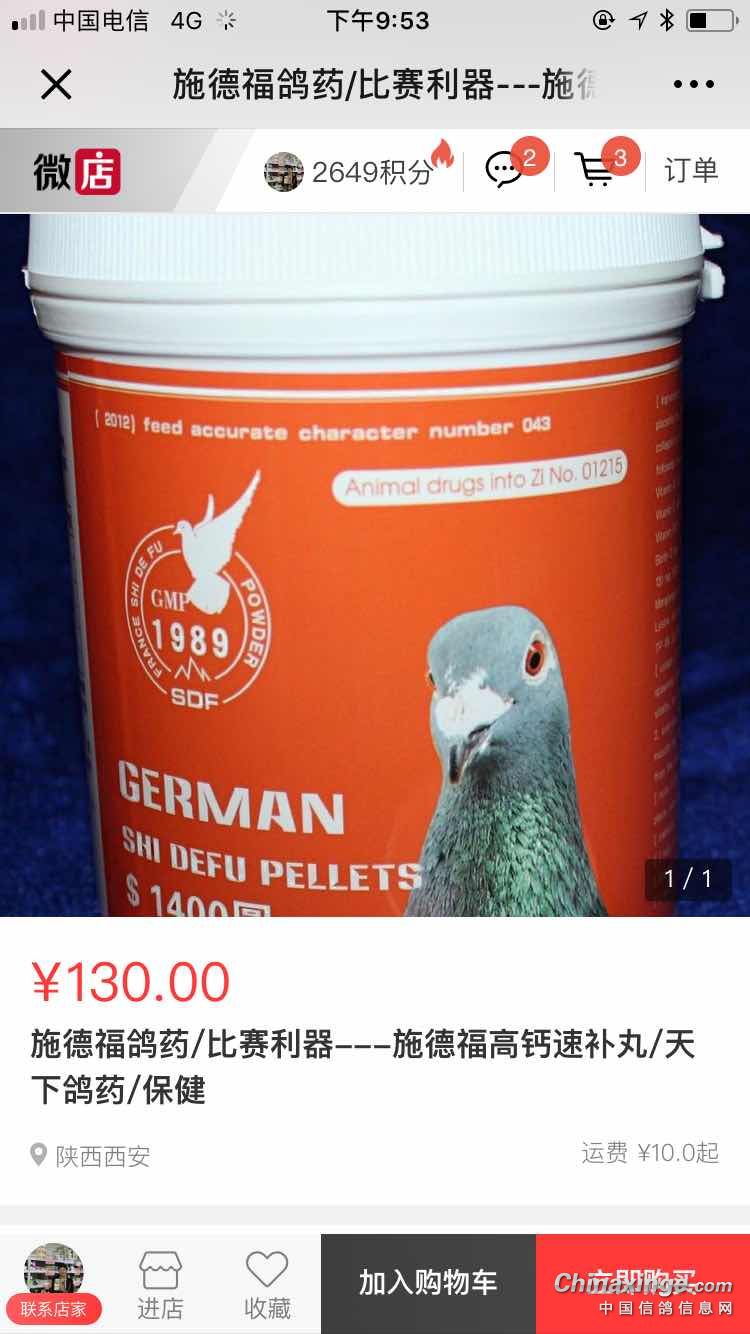This screenshot has width=750, height=1334.
Task: Add the item with 加入购物车
Action: 428,1284
